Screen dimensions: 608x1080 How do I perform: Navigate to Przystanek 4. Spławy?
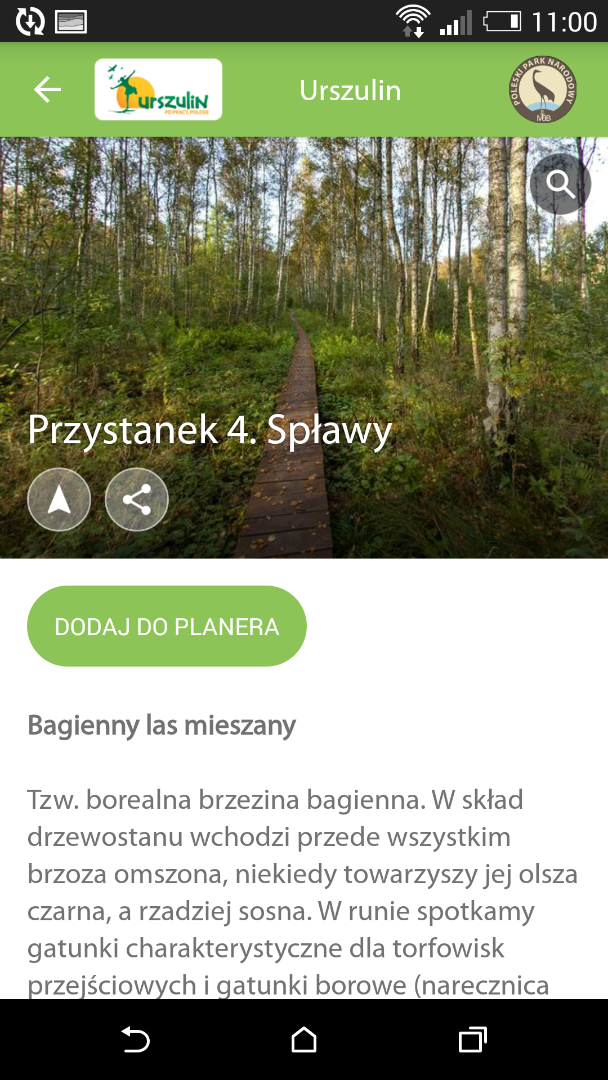(x=59, y=499)
